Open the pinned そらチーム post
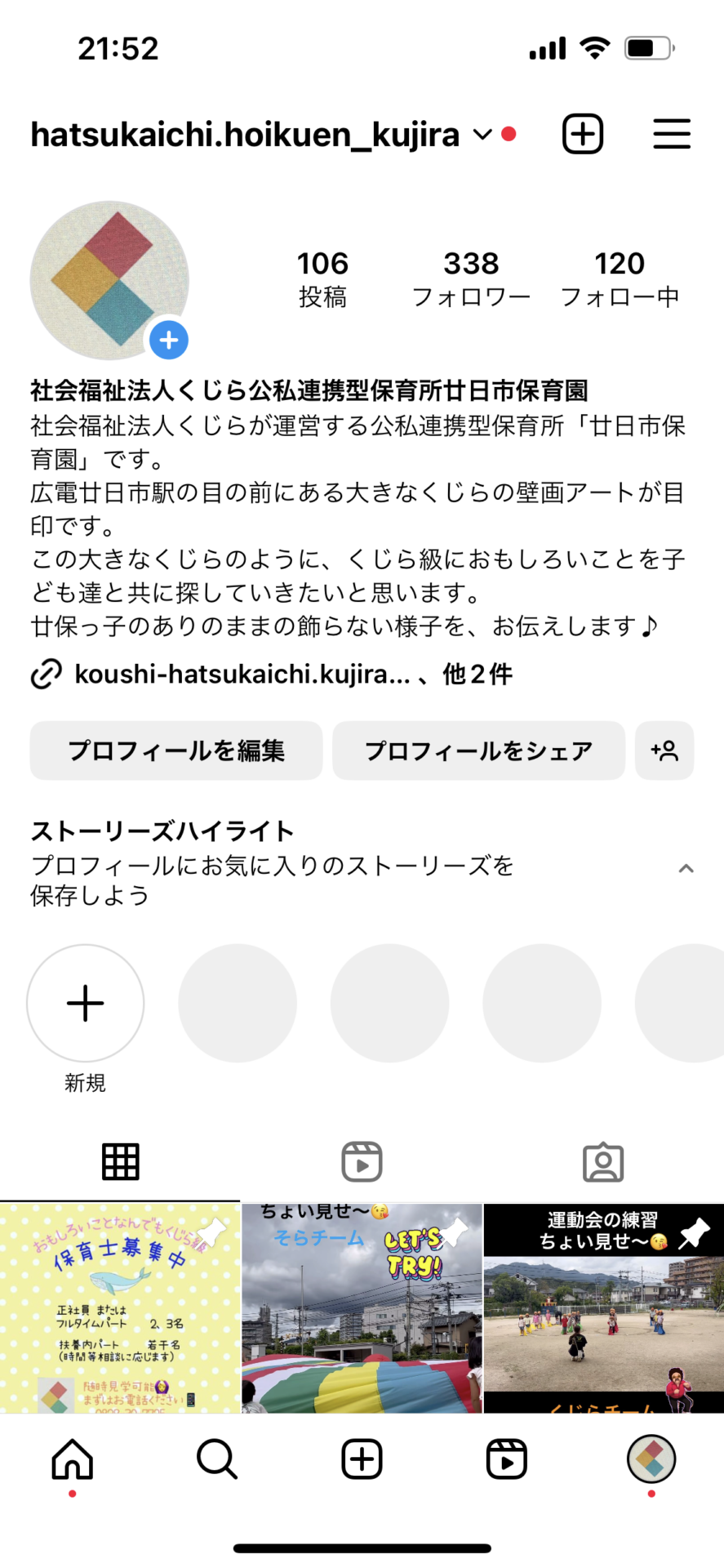The image size is (724, 1568). [362, 1307]
